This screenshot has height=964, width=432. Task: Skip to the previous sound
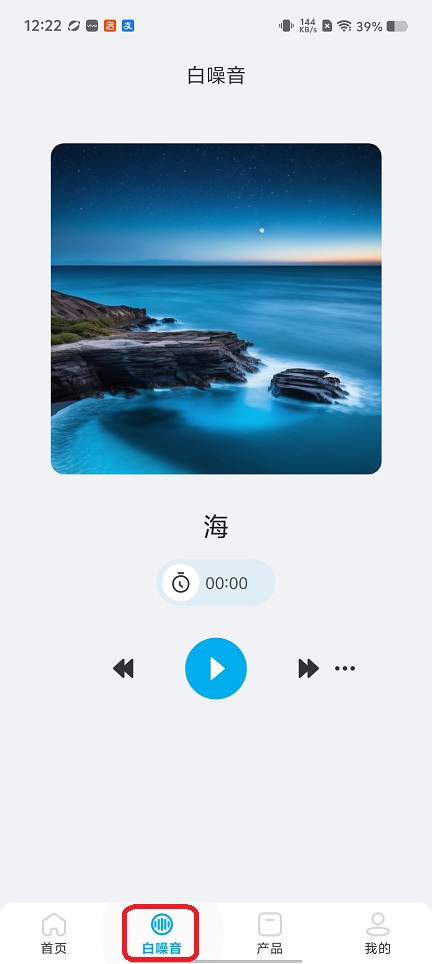124,668
